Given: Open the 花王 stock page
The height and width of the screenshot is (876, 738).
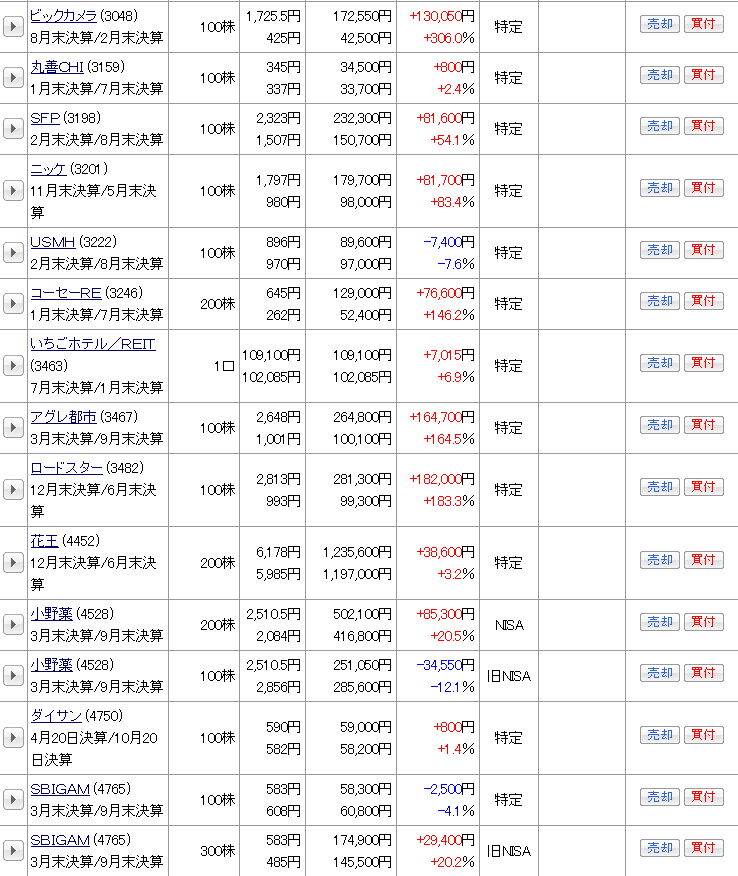Looking at the screenshot, I should 44,541.
